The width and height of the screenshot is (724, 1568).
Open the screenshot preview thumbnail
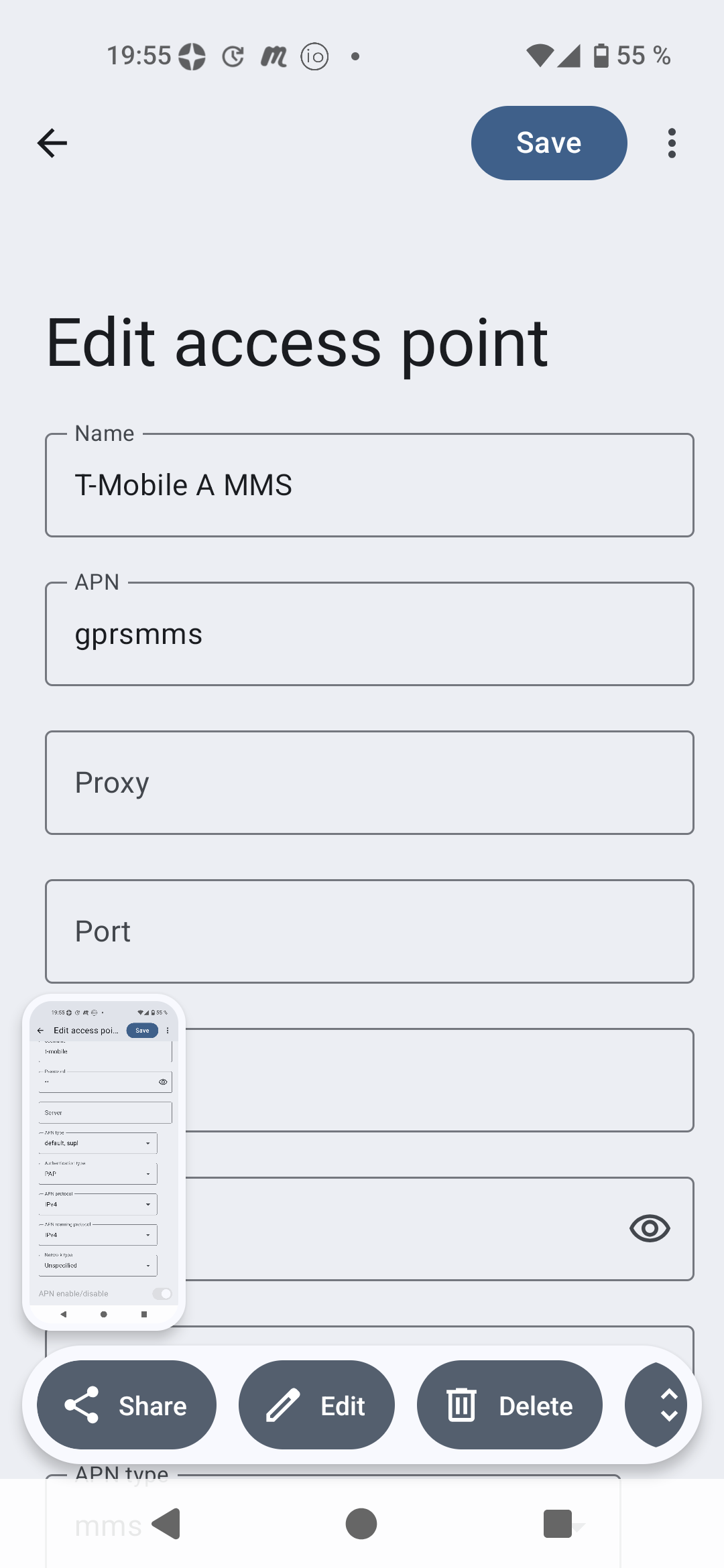pos(104,1161)
